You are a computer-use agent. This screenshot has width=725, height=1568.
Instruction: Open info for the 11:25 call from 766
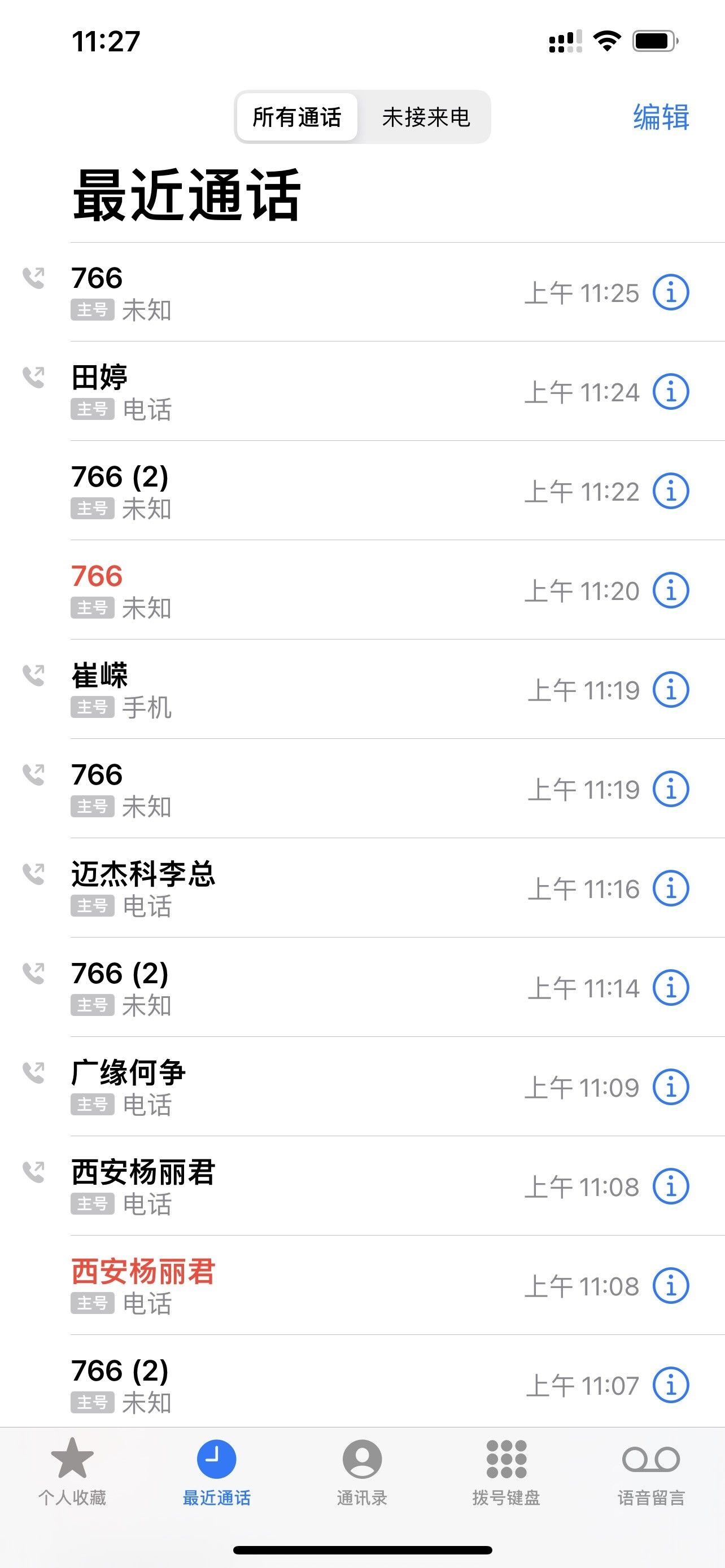[x=670, y=292]
